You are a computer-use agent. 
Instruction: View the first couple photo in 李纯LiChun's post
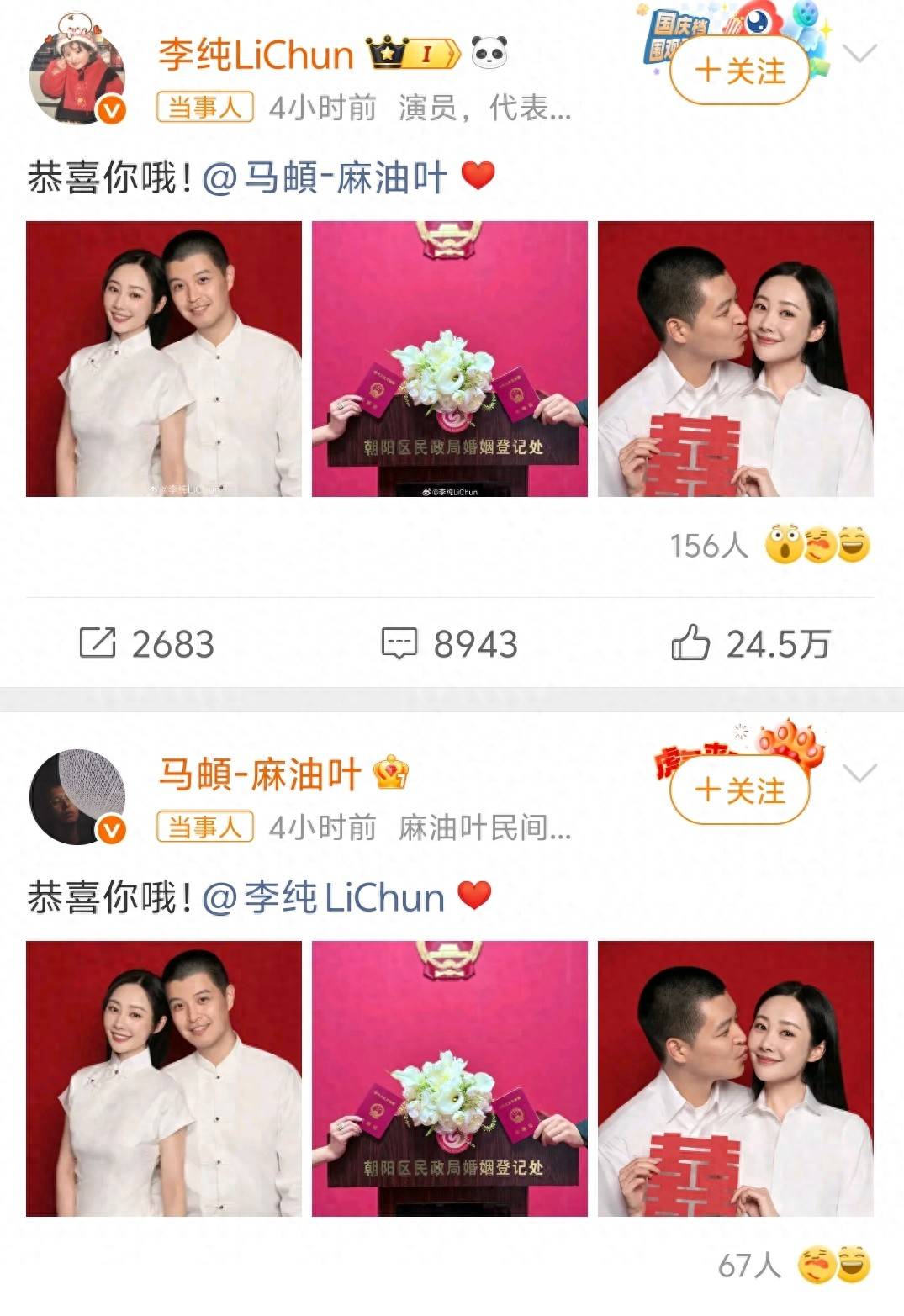164,359
